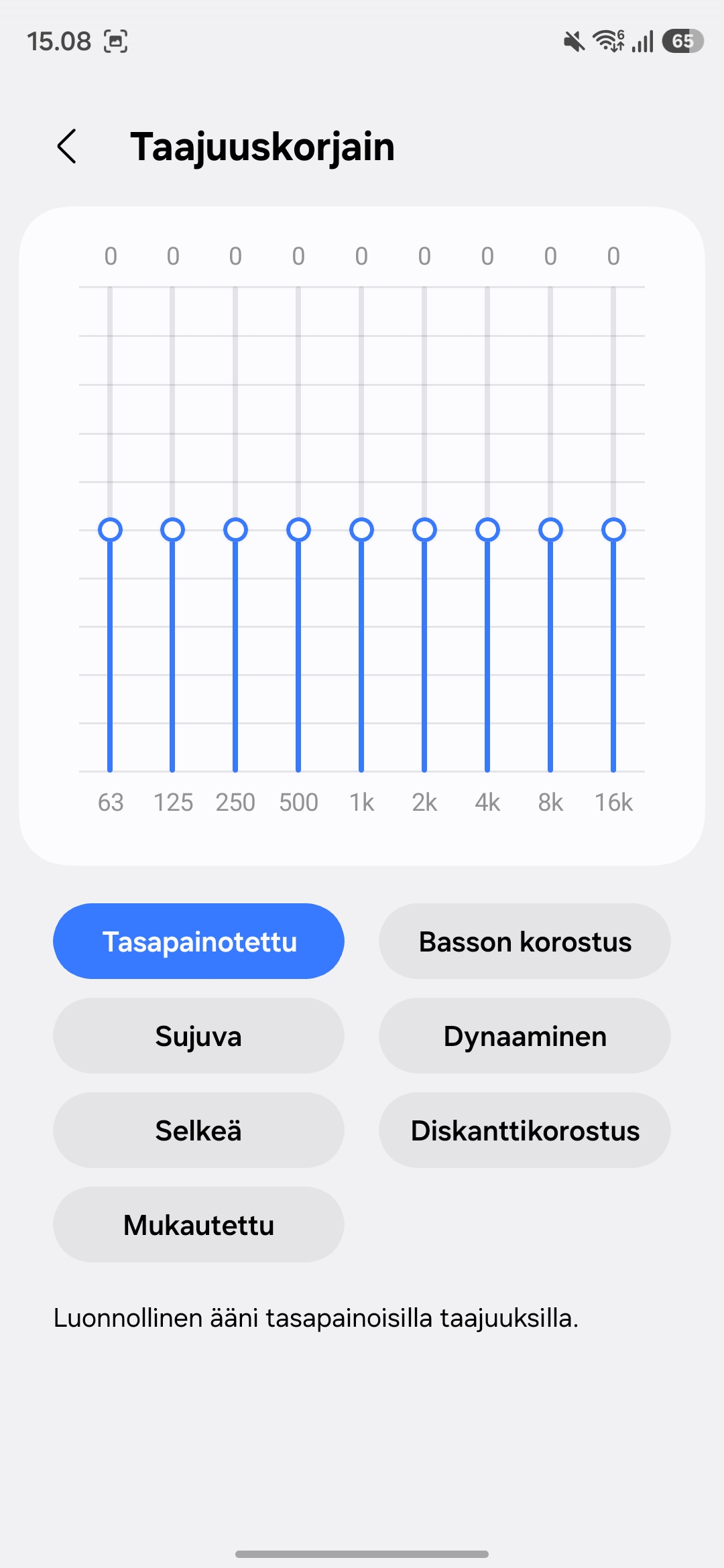Tap the 63 Hz slider handle
The height and width of the screenshot is (1568, 724).
[x=110, y=530]
